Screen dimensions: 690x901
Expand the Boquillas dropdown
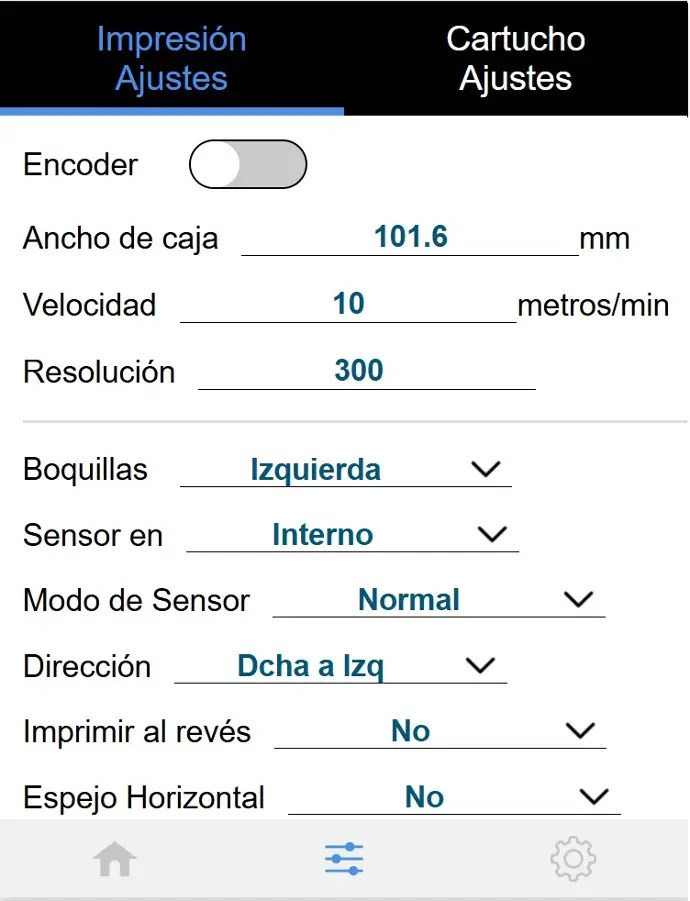click(x=345, y=470)
